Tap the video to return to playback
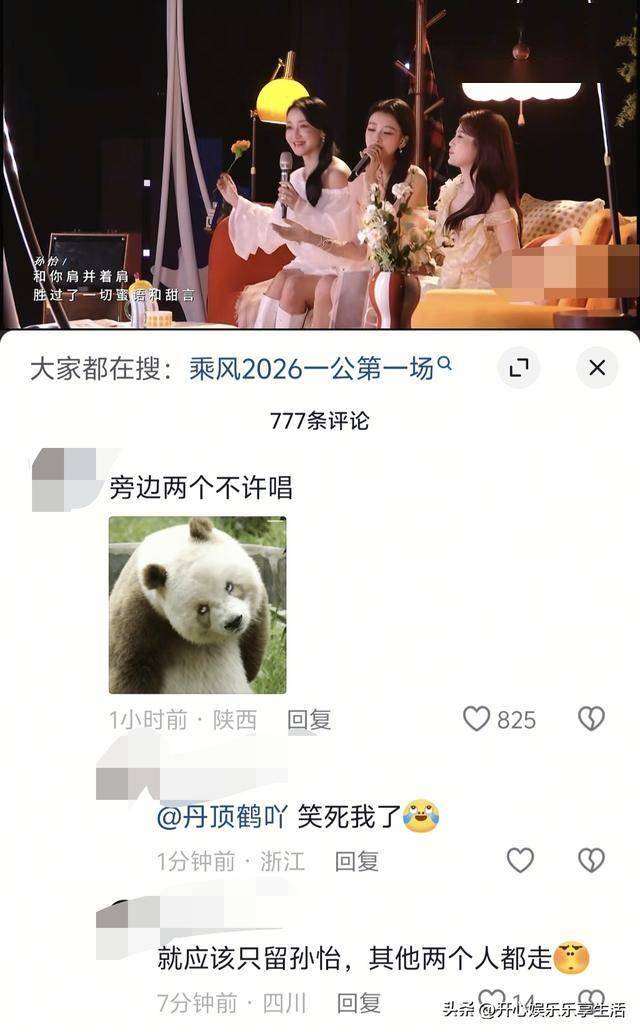This screenshot has height=1032, width=640. point(320,165)
